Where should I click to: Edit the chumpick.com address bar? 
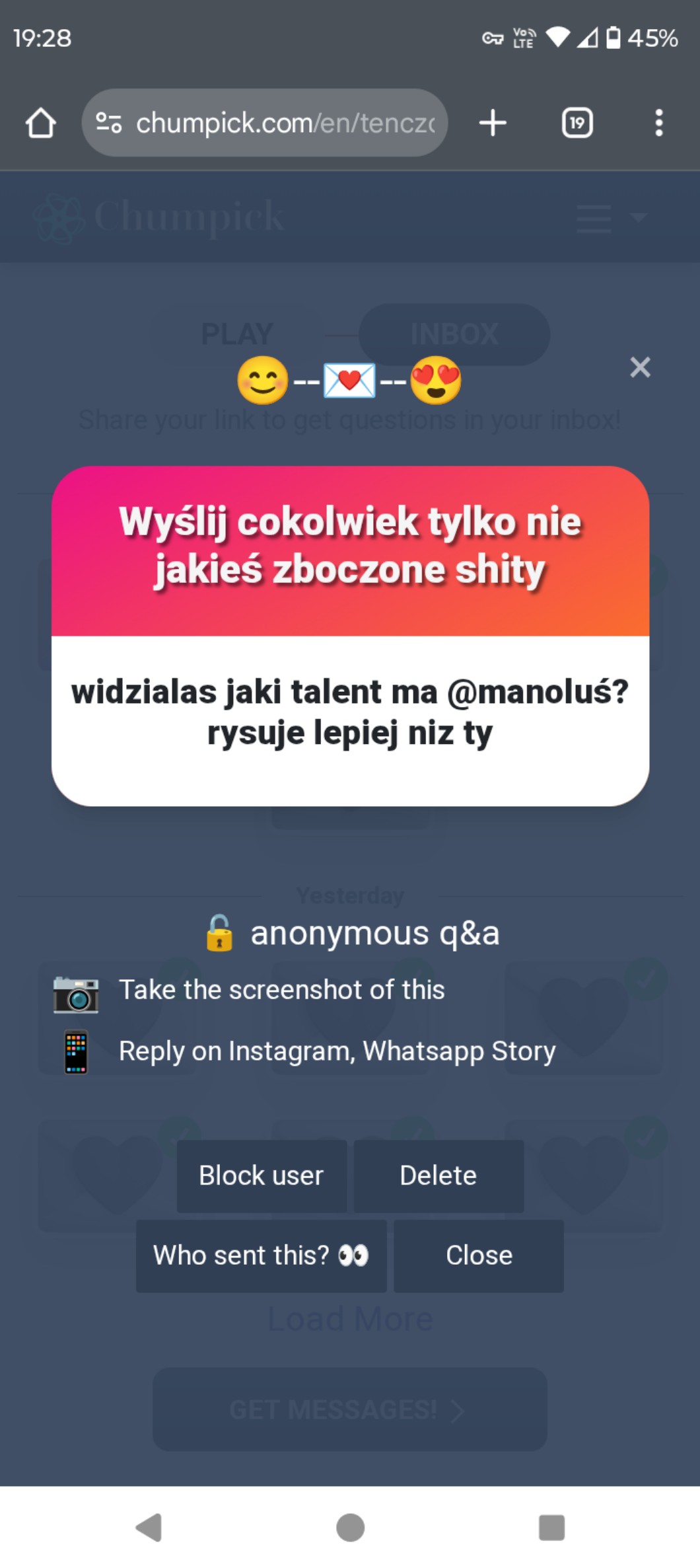point(265,123)
